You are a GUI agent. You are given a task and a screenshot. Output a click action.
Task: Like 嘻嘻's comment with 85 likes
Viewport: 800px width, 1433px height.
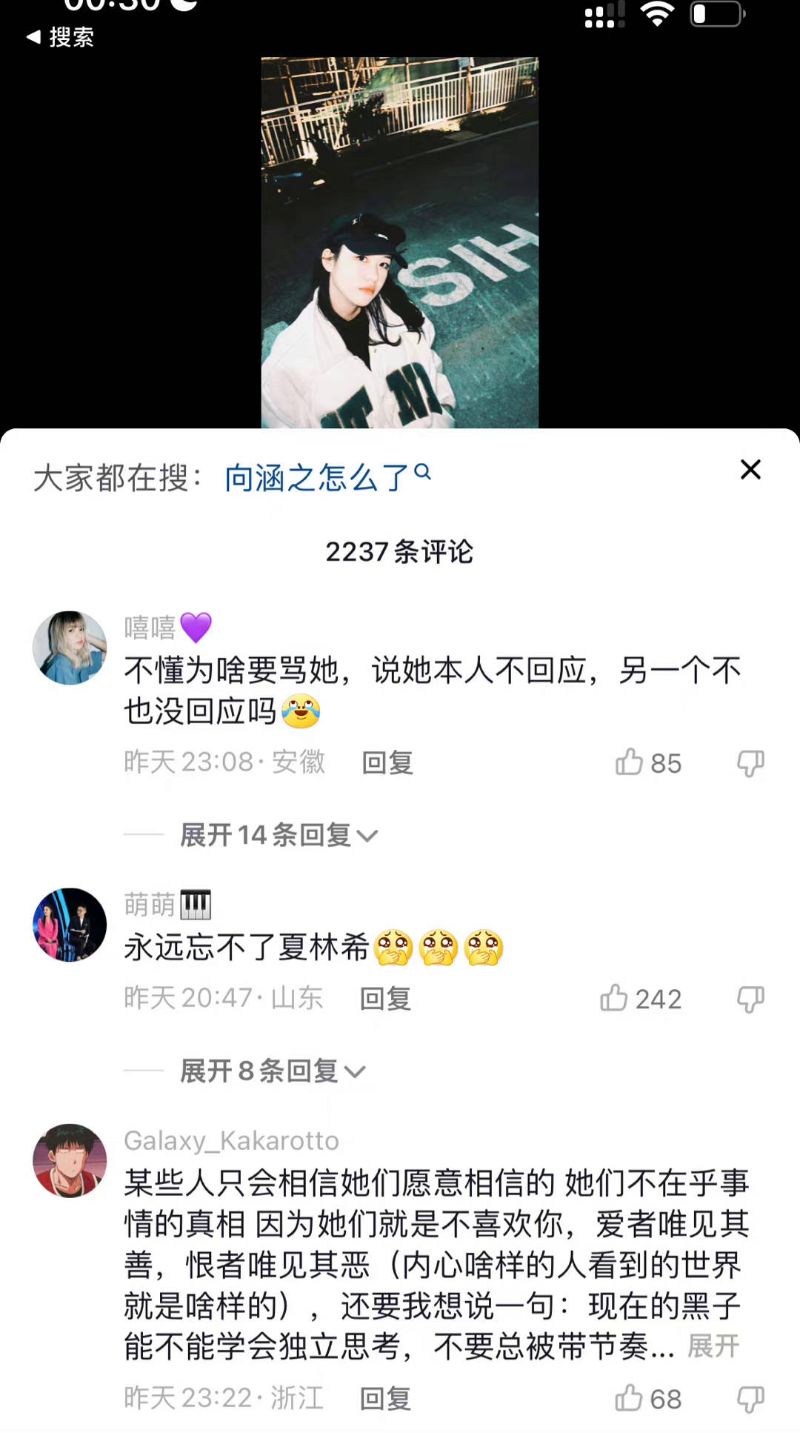[630, 763]
